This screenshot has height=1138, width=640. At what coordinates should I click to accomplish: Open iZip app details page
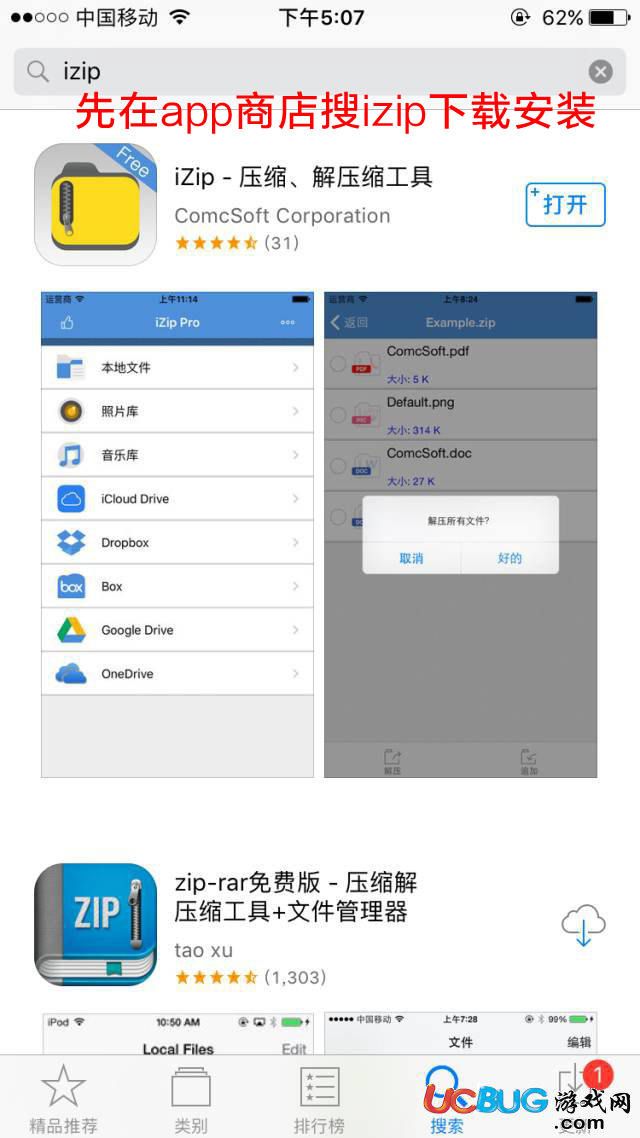303,178
